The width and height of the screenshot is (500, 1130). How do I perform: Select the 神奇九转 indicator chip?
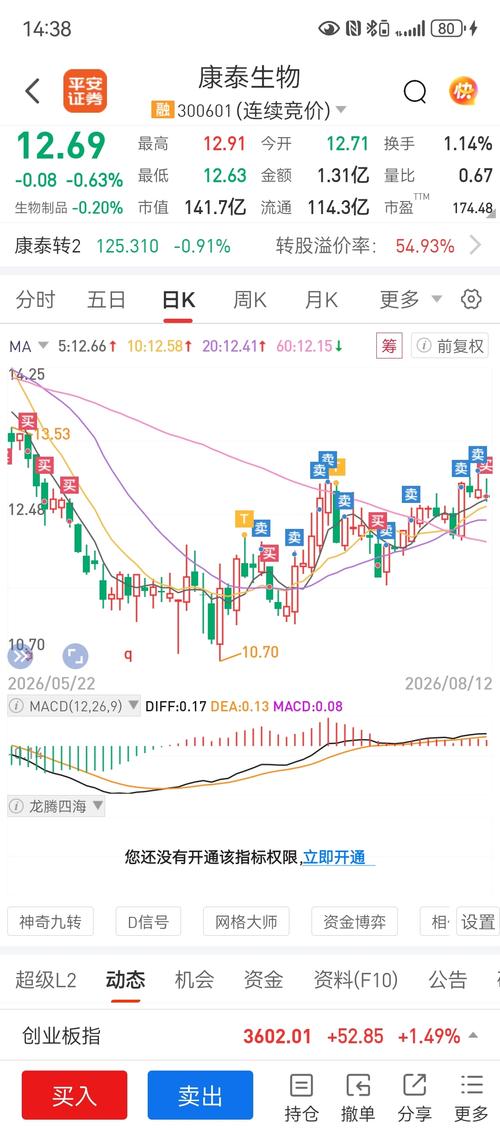click(50, 921)
